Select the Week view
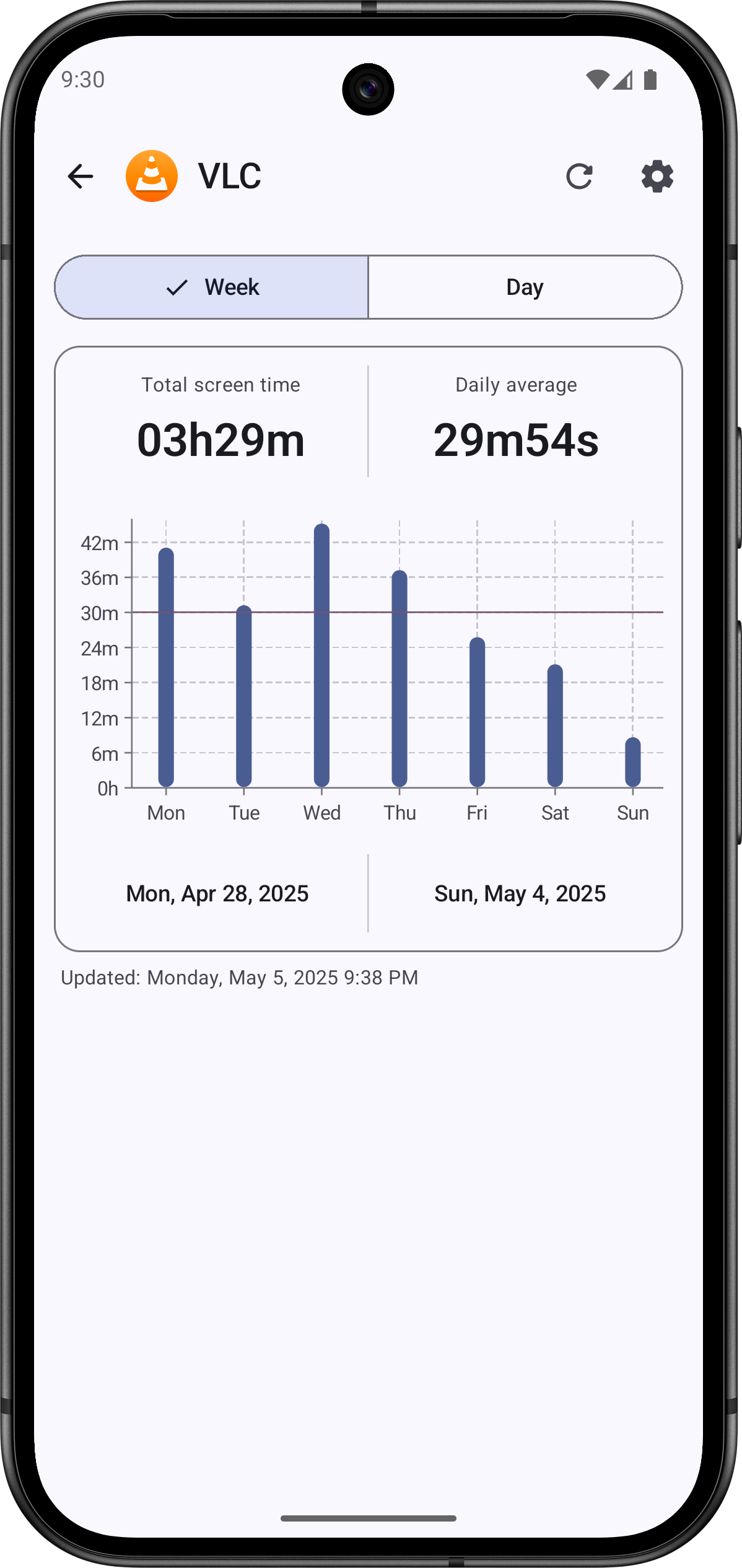 (x=212, y=287)
